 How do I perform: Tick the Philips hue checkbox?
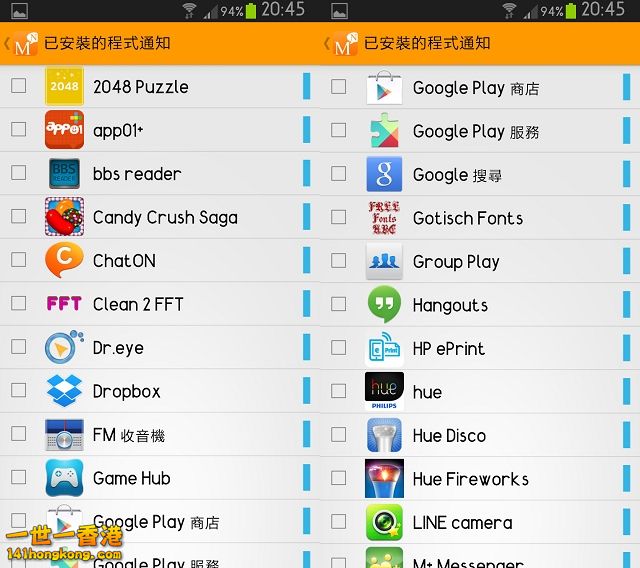click(339, 391)
